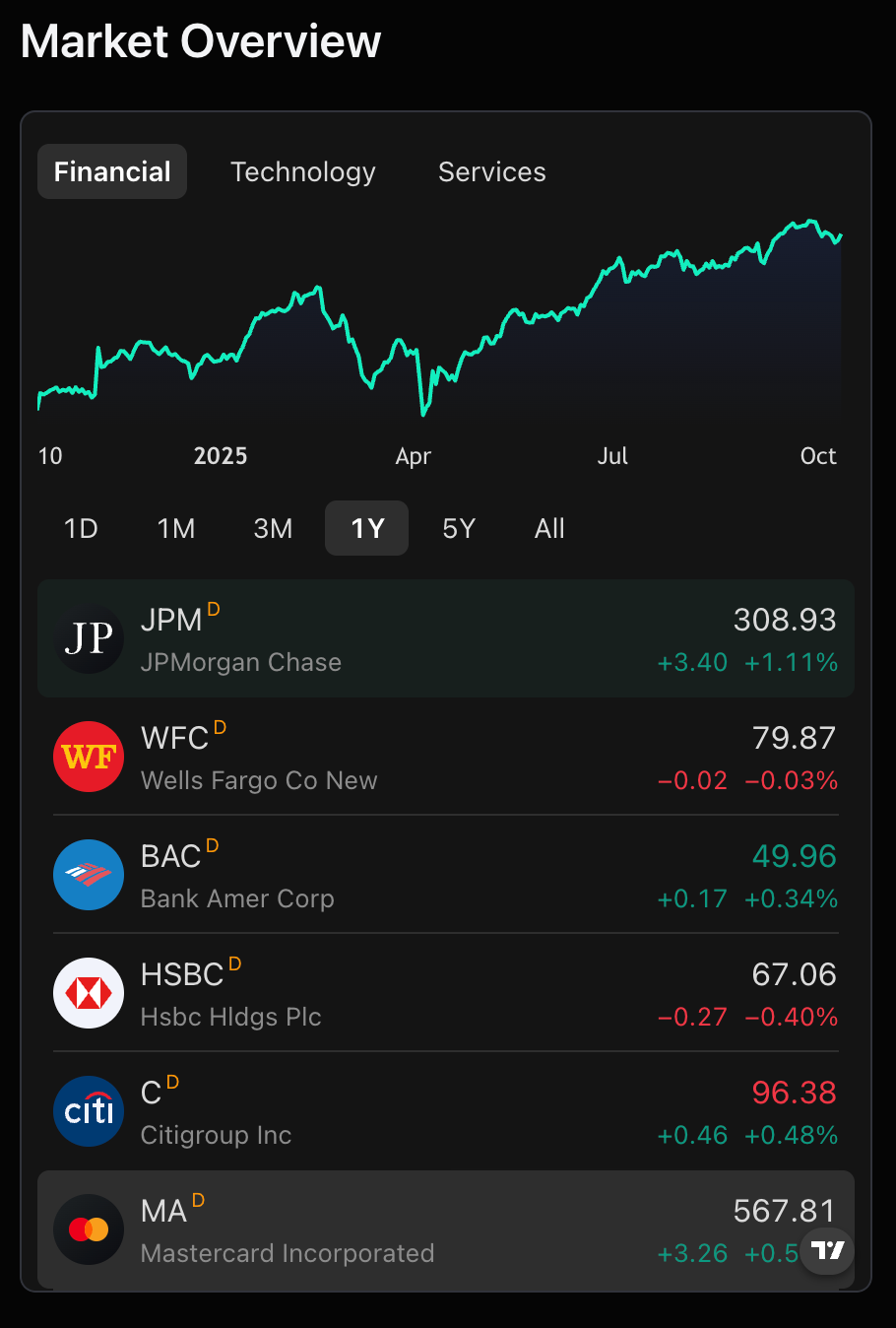Choose the 3M time range
Screen dimensions: 896x1328
tap(273, 529)
